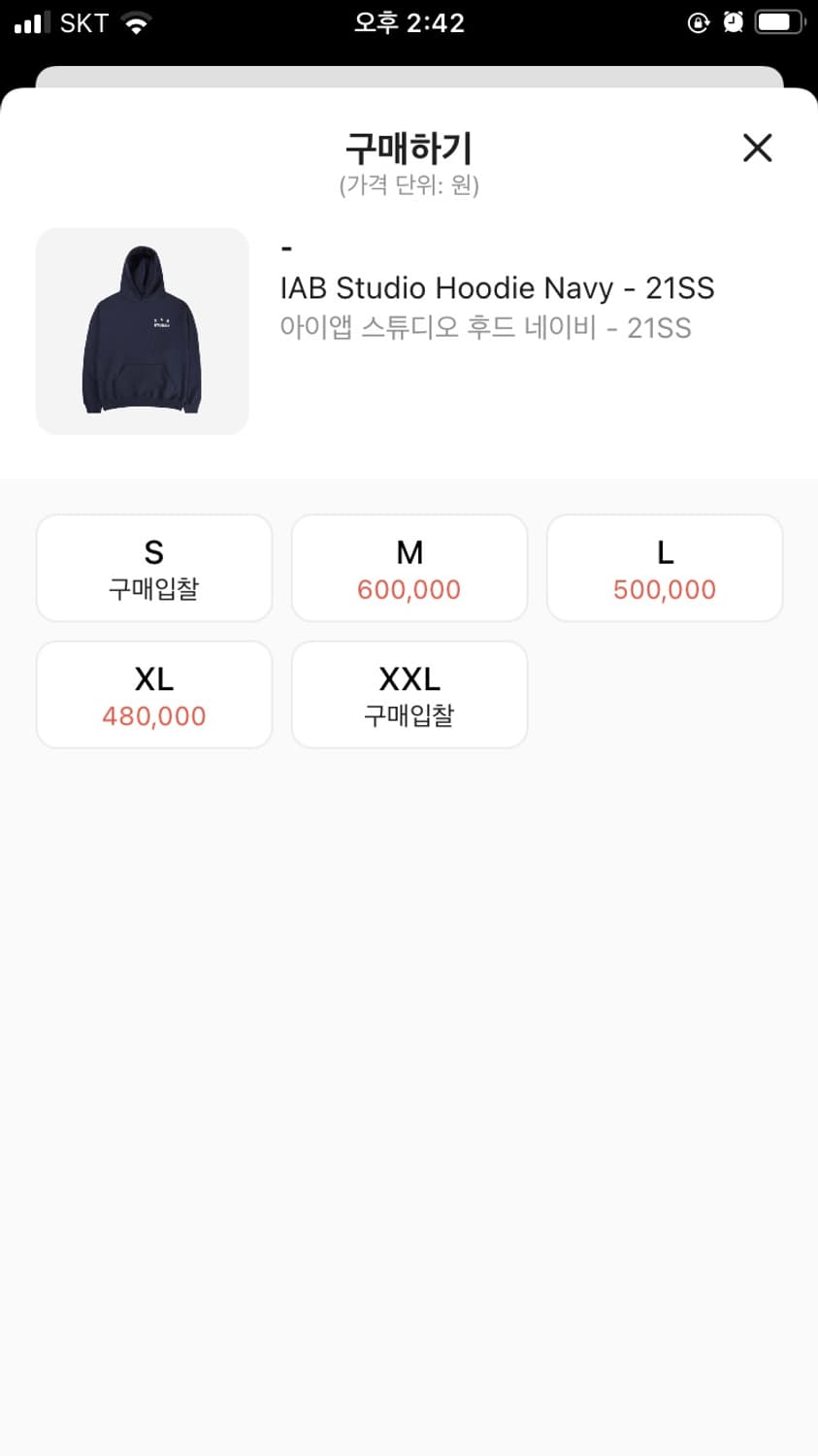Tap the 가격 단위: 원 price unit label
Viewport: 818px width, 1456px height.
coord(409,184)
